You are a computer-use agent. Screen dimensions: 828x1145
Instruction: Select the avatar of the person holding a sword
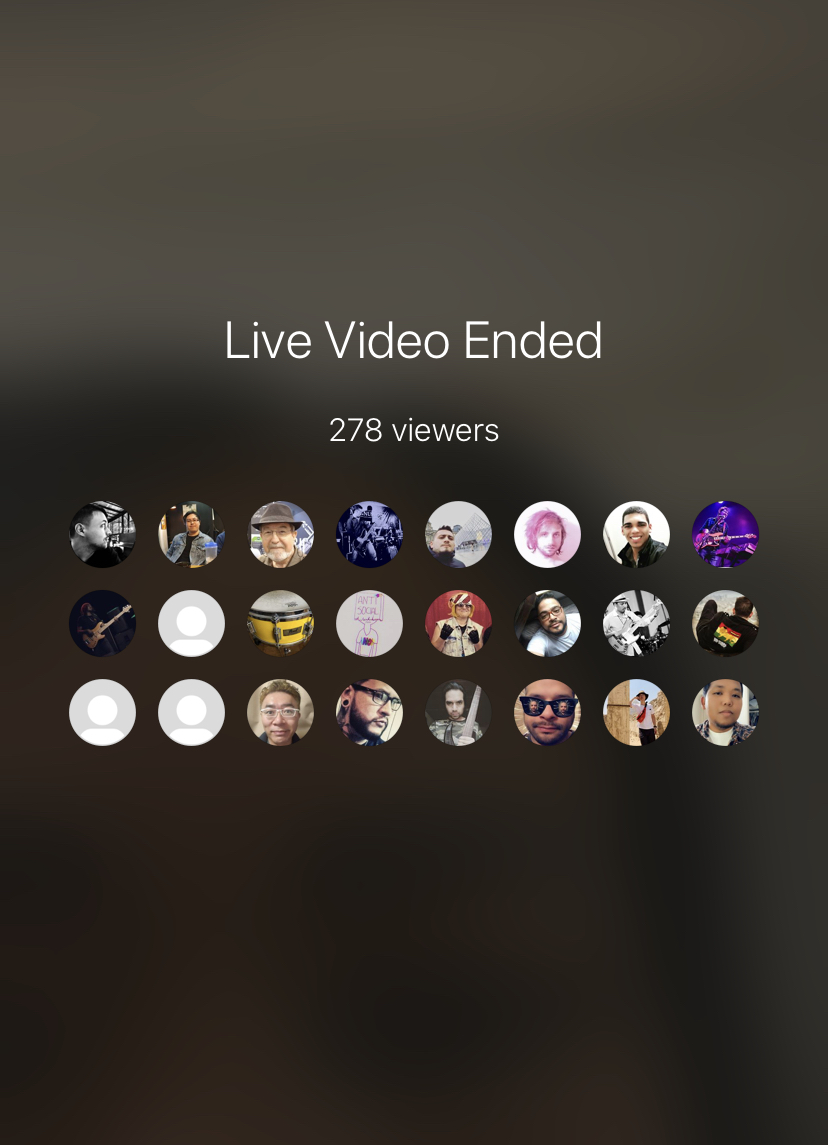pos(458,712)
